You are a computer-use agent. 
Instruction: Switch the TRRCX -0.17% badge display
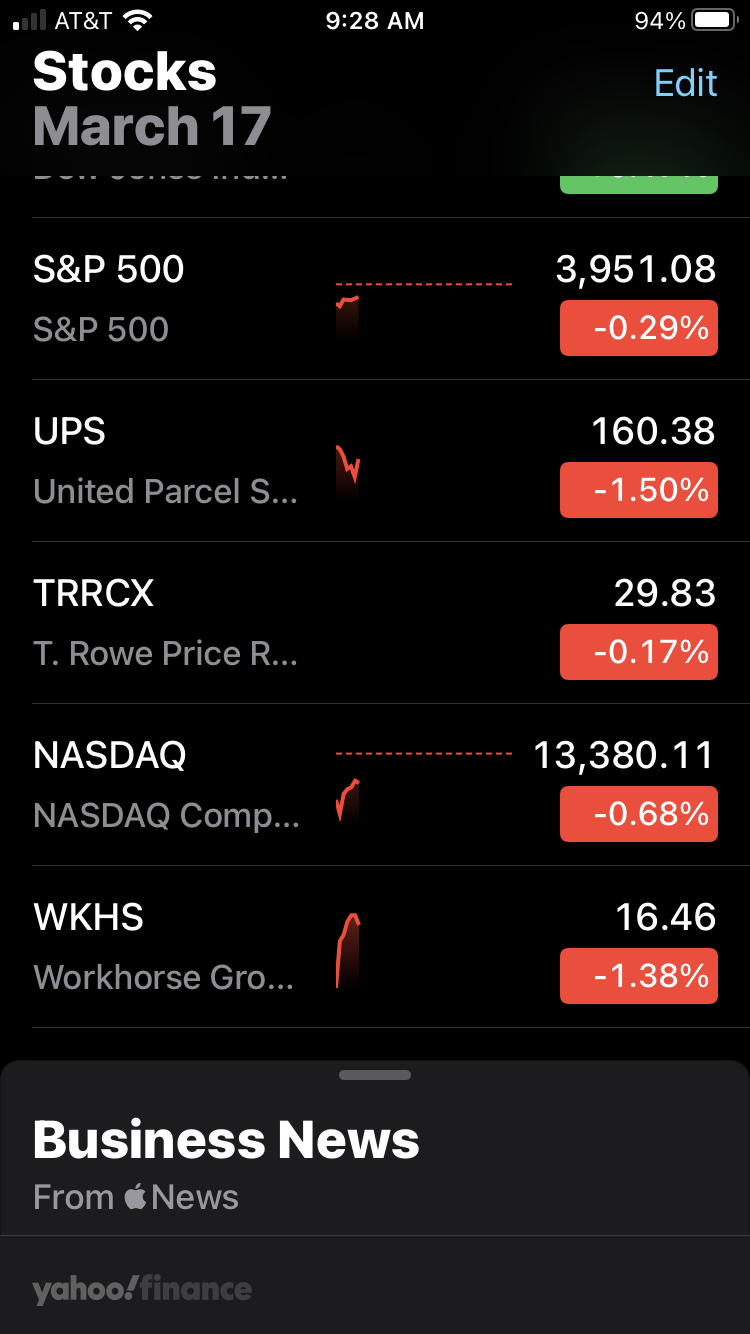coord(639,652)
